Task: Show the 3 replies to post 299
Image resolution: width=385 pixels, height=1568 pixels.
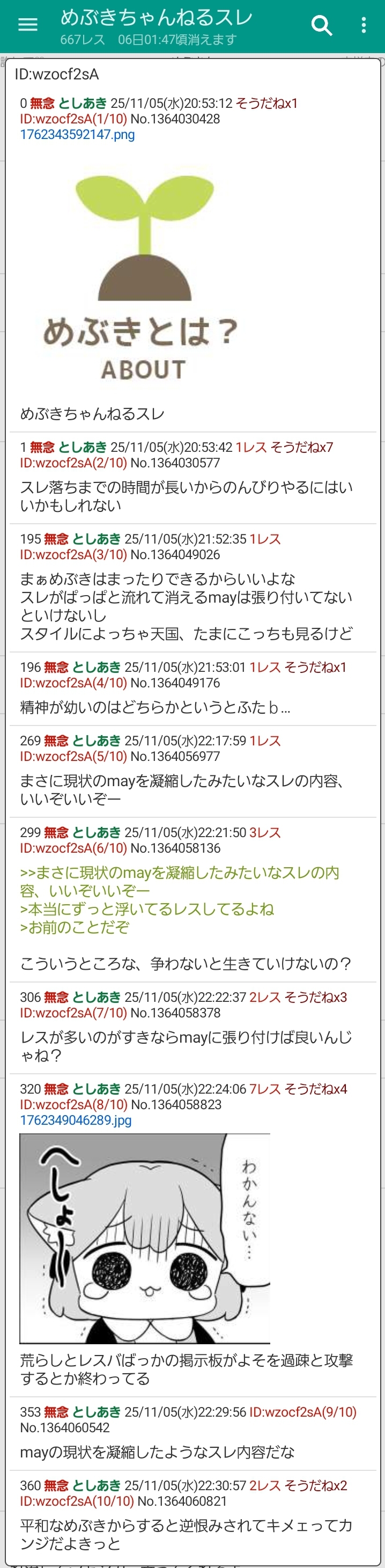Action: pos(264,833)
